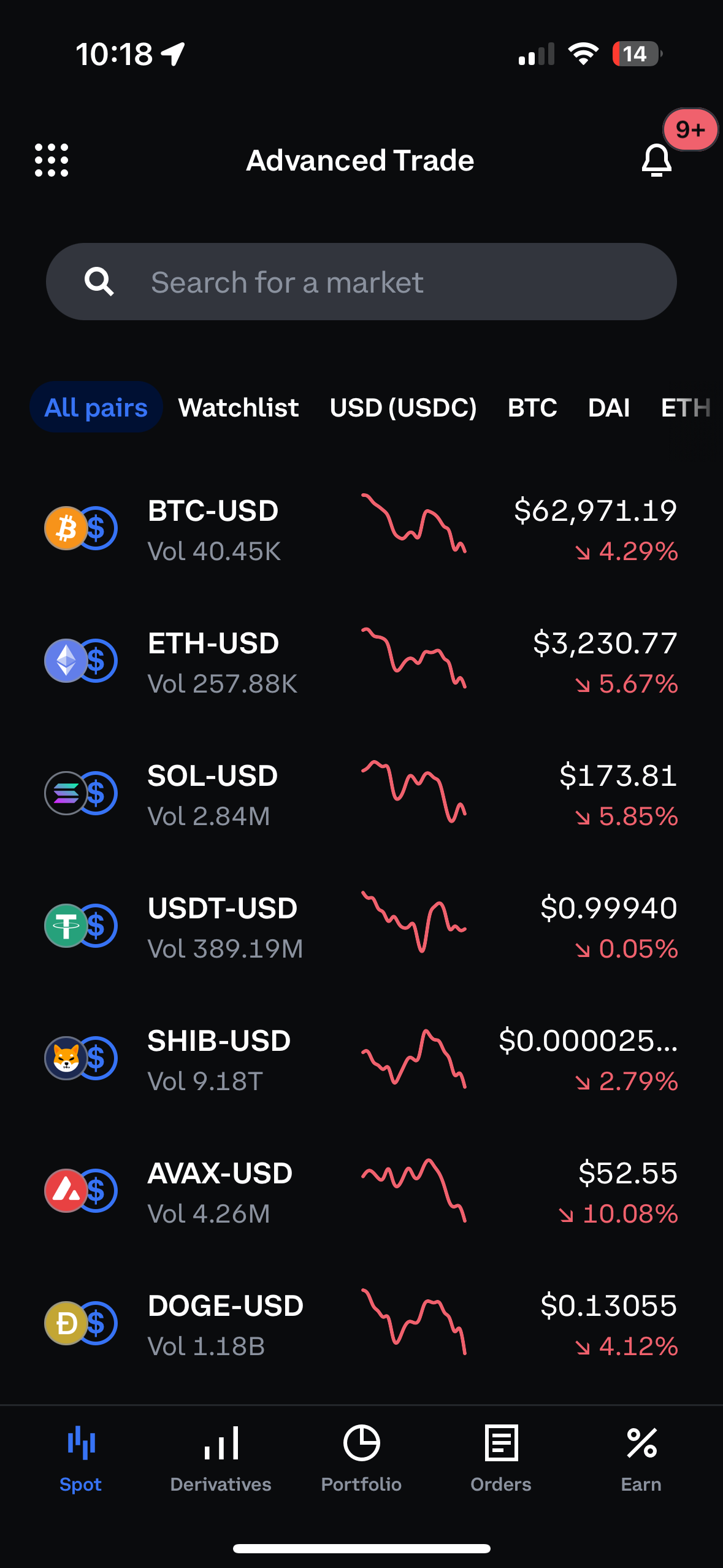
Task: Switch to the Earn tab
Action: point(641,1458)
